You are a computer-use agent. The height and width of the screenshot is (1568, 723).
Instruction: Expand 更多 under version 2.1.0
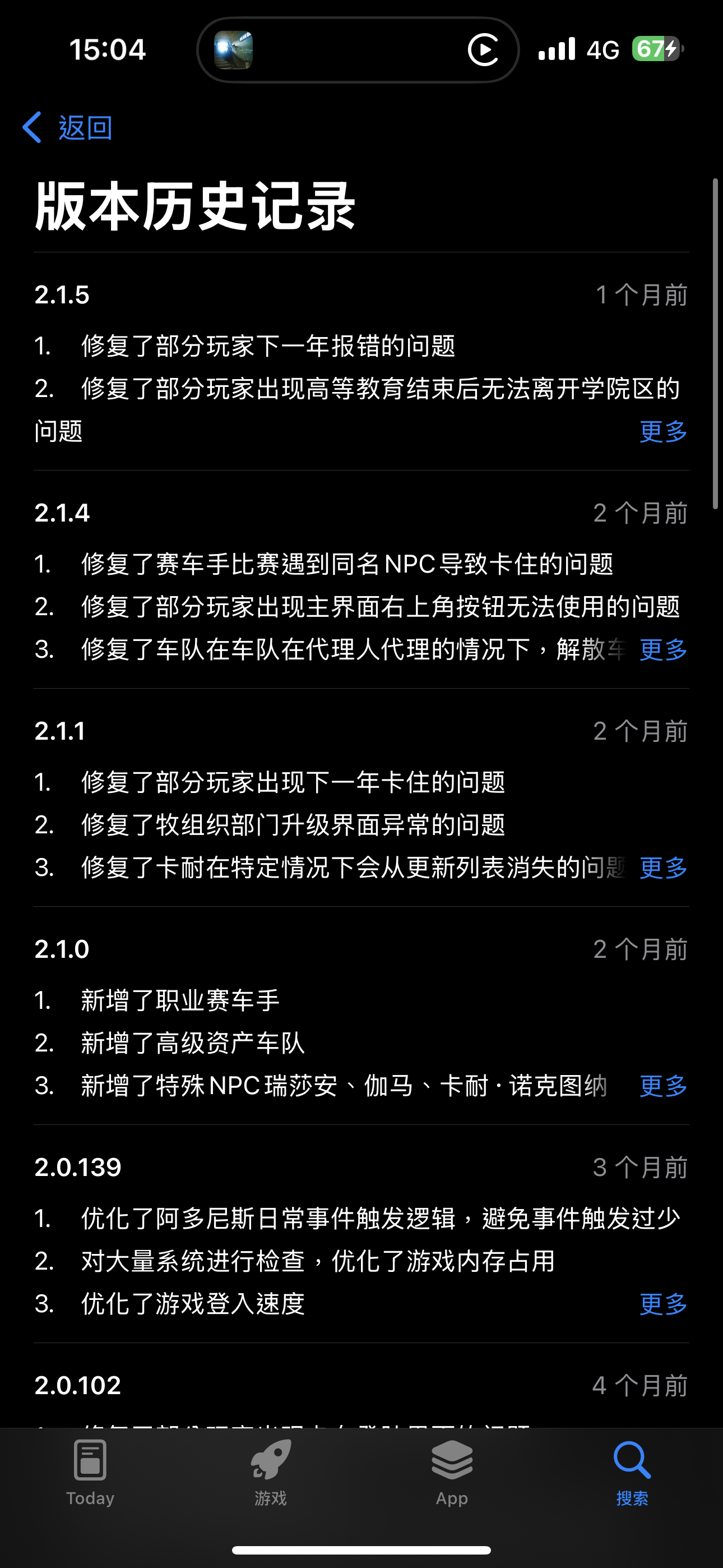pos(662,1085)
